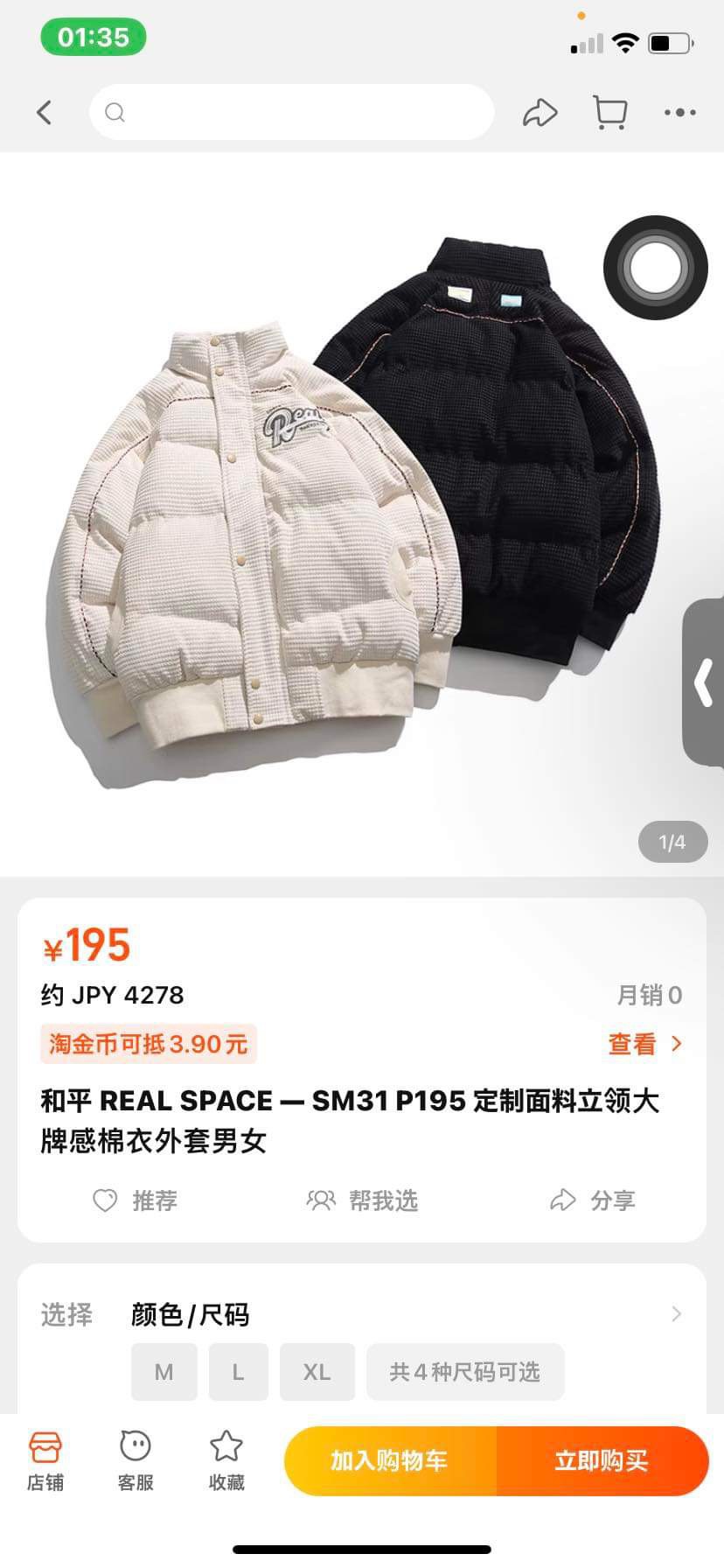Share this product via top arrow icon
Screen dimensions: 724x1568
[x=540, y=112]
